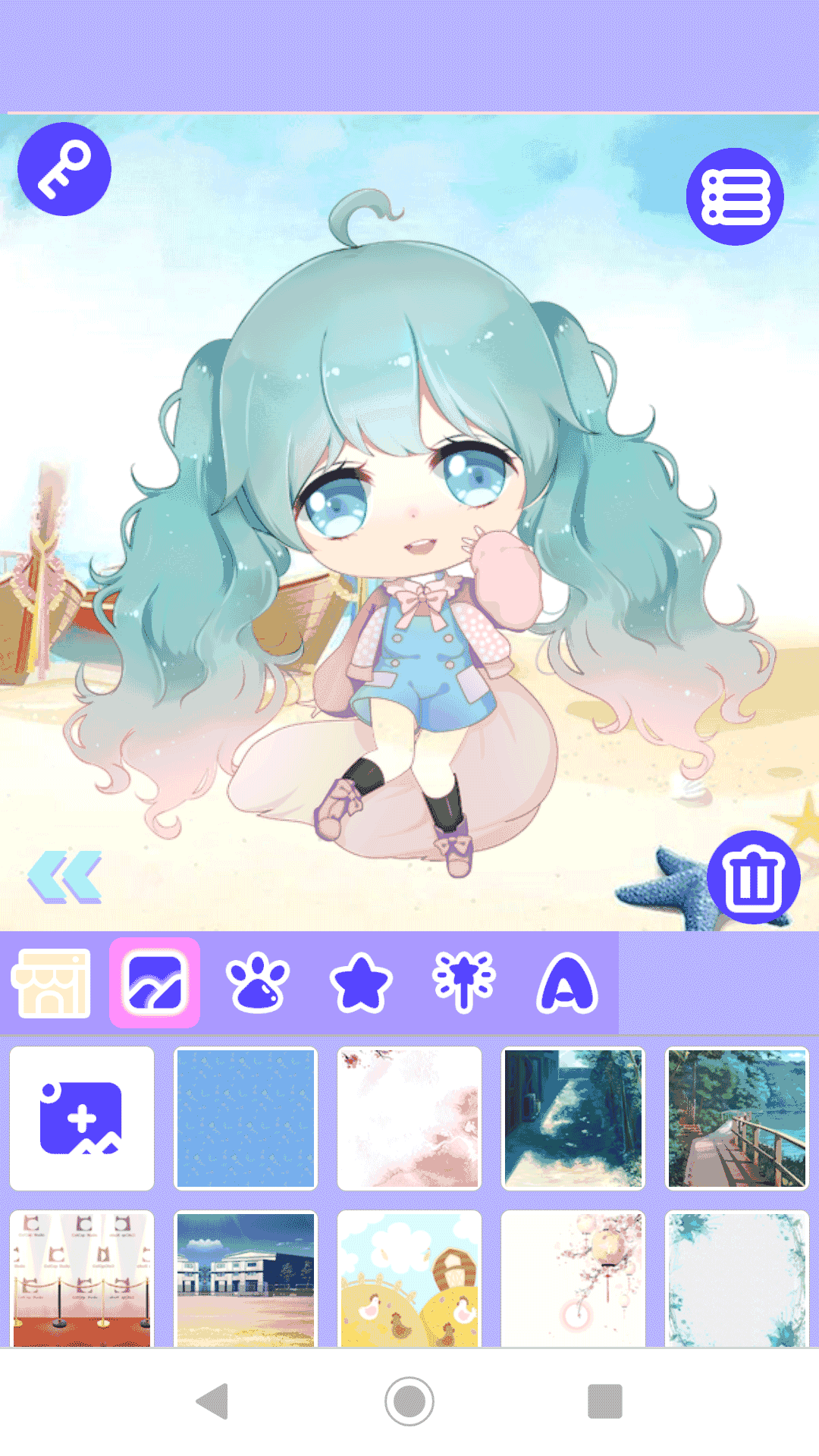Switch to the star stickers tab
Screen dimensions: 819x1456
point(361,984)
